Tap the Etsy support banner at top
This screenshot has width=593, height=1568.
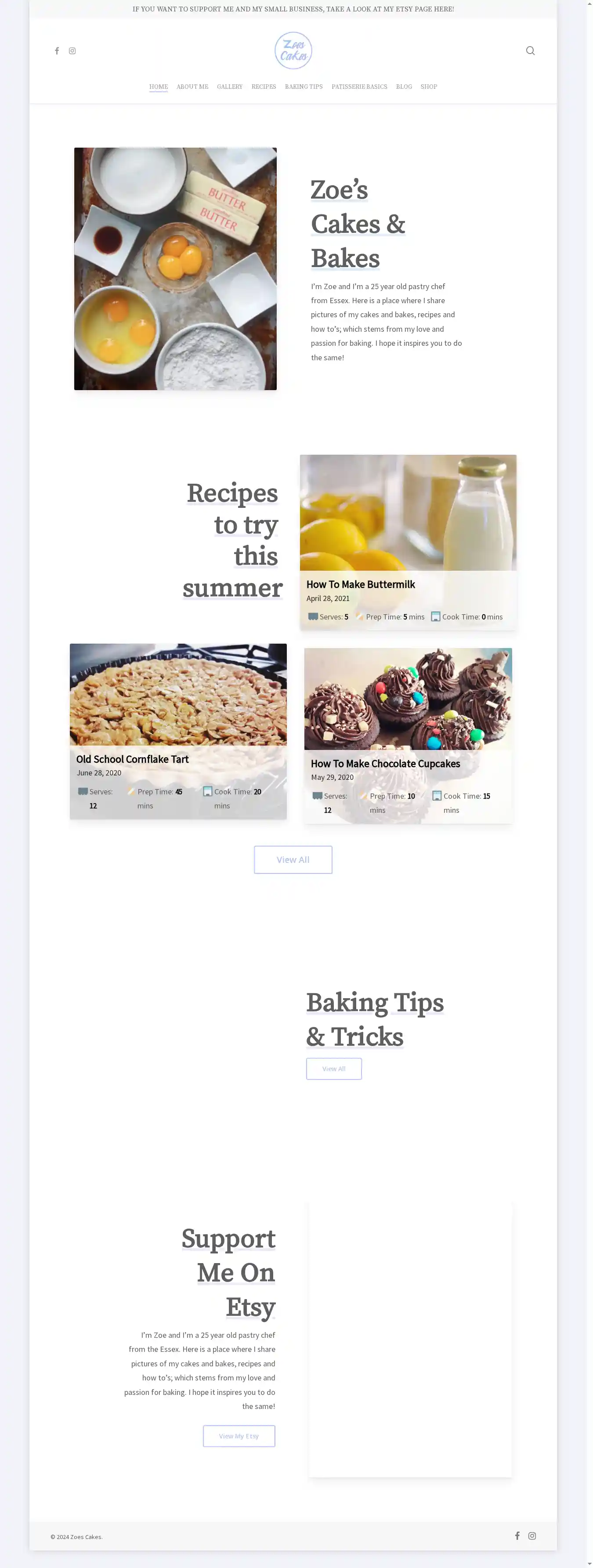pos(293,9)
